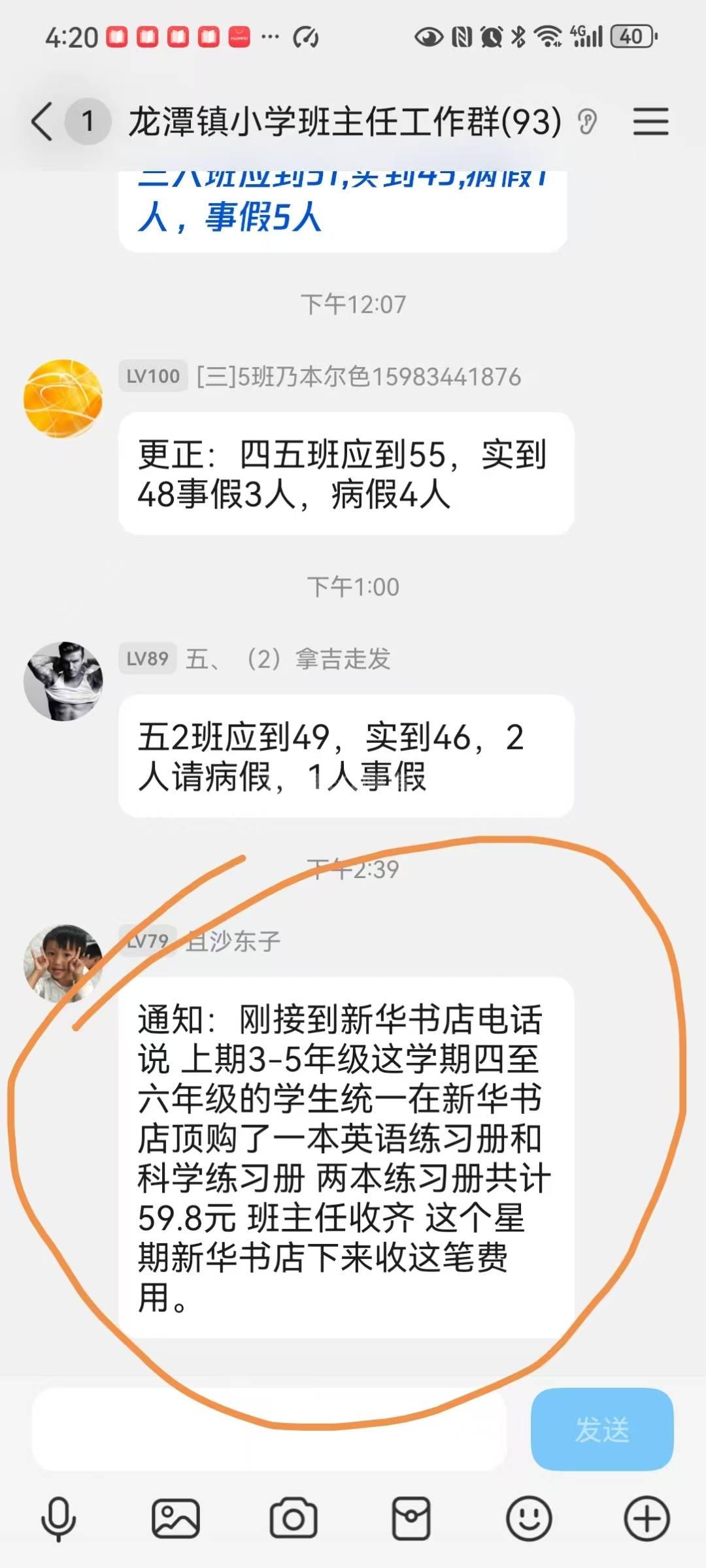Open 且沙东子's avatar profile

tap(63, 963)
